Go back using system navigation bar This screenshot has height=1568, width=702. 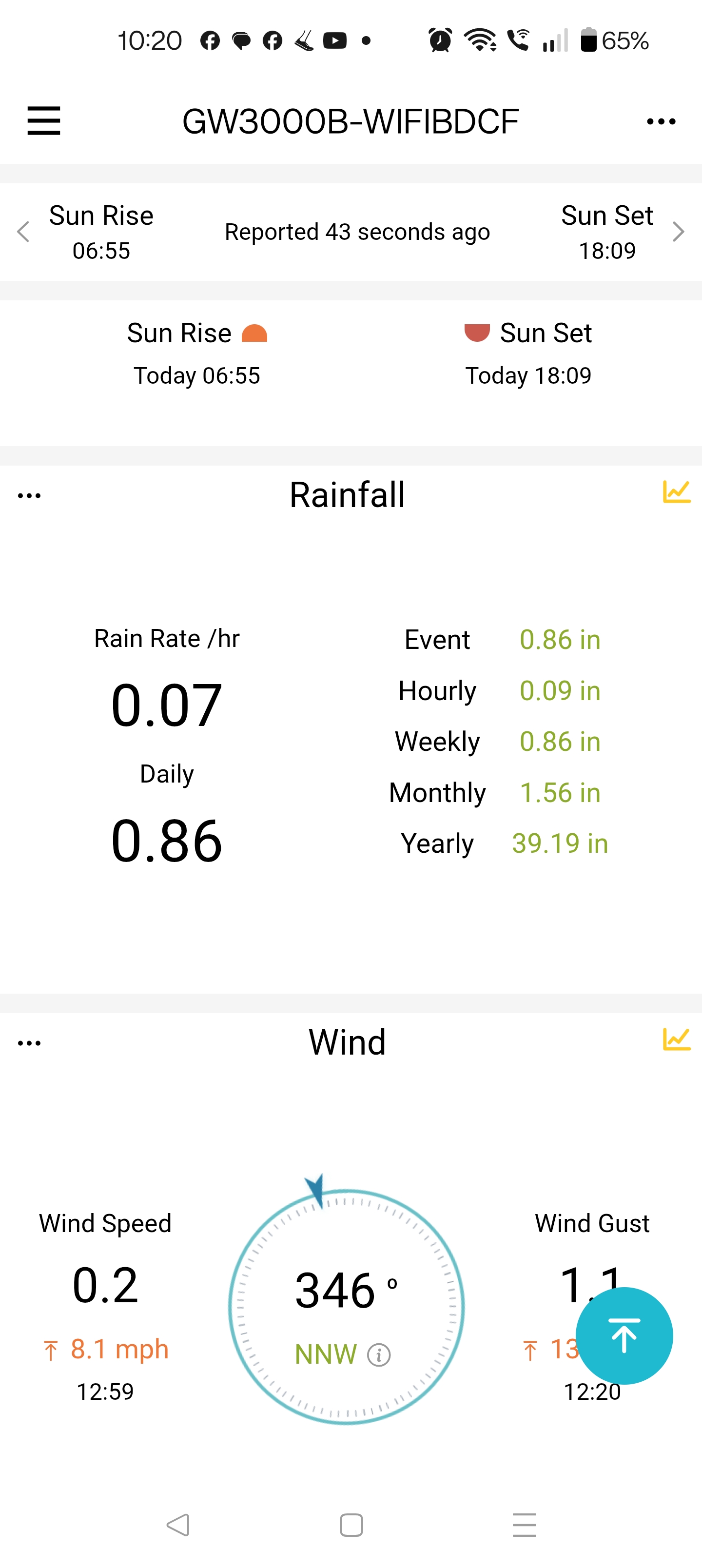[x=178, y=1525]
